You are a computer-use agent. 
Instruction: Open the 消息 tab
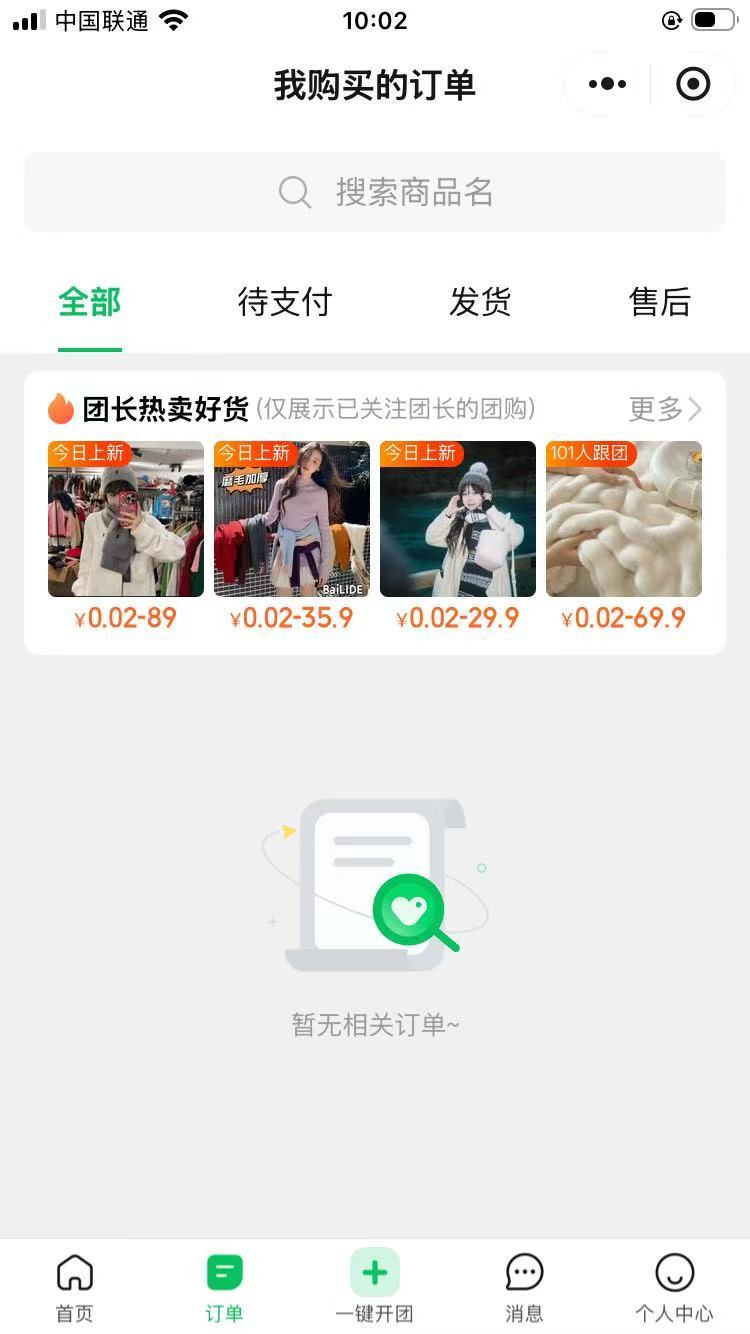click(x=524, y=1286)
